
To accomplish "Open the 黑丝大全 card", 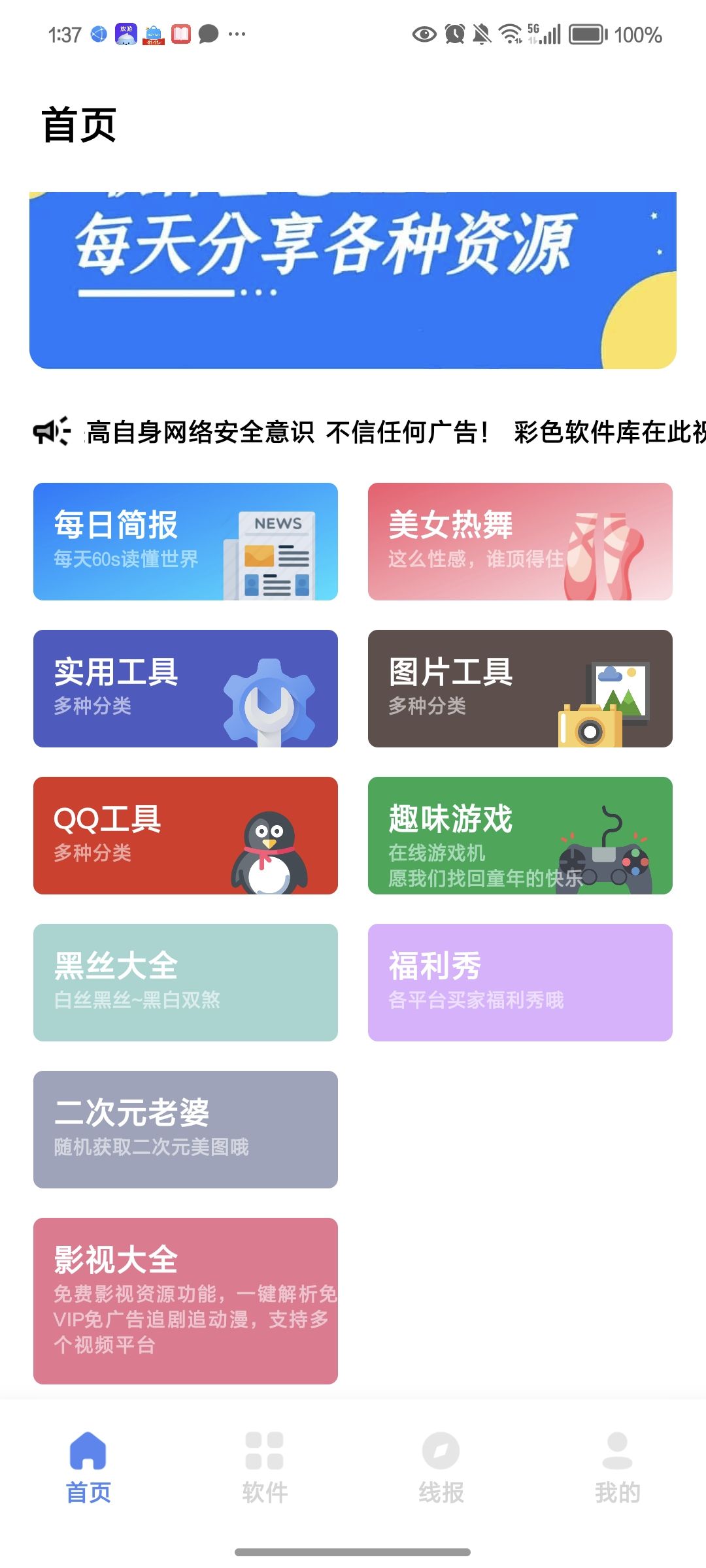I will [x=186, y=983].
